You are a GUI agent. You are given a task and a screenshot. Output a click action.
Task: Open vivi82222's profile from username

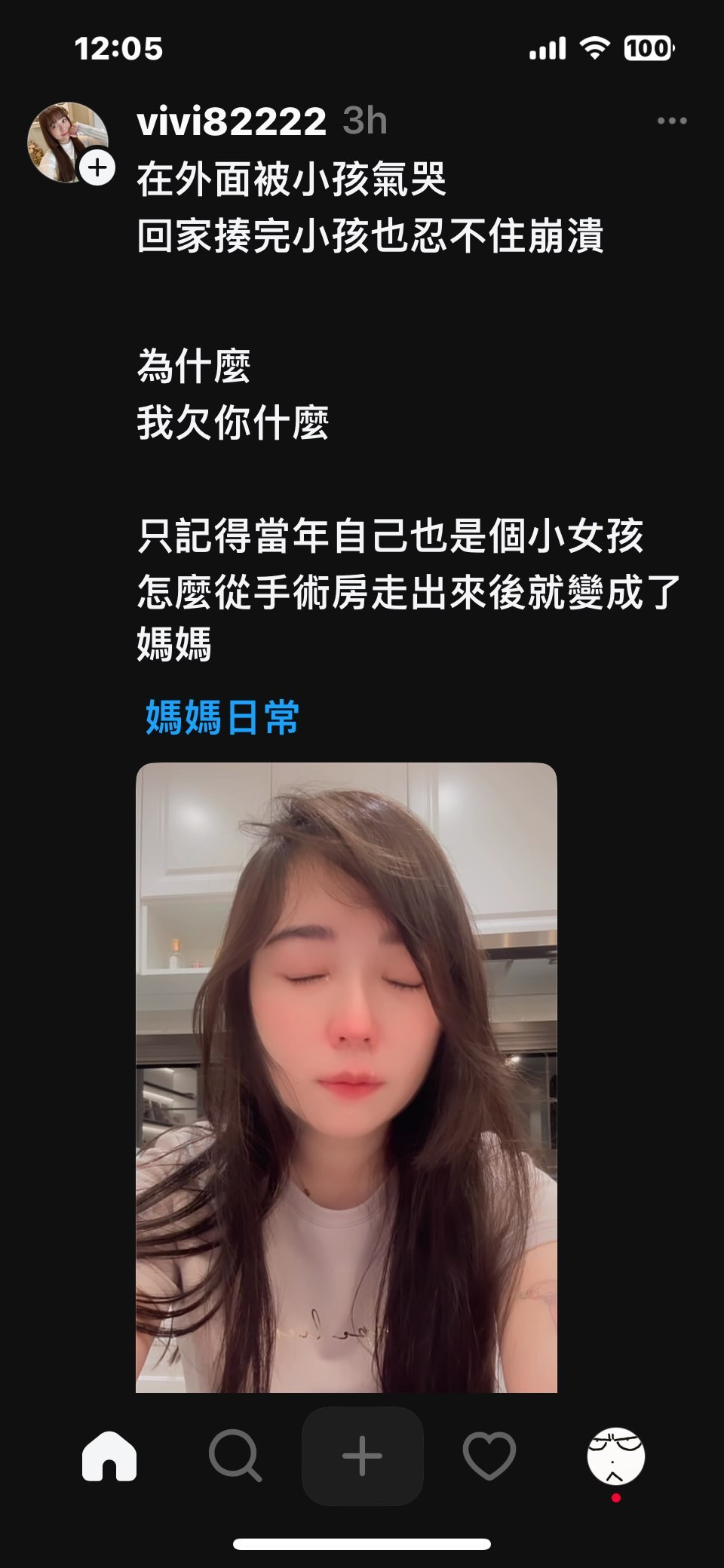click(x=232, y=121)
